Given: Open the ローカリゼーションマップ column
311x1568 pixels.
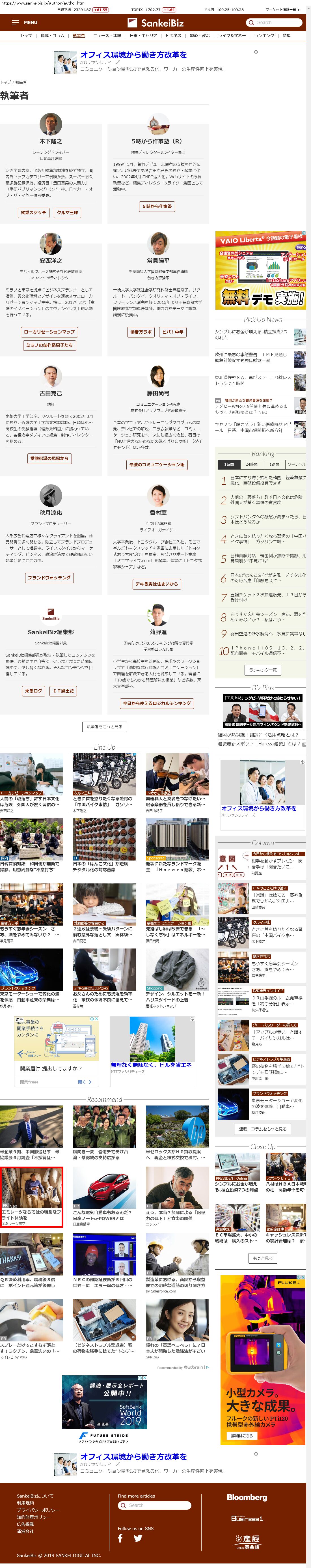Looking at the screenshot, I should 49,332.
